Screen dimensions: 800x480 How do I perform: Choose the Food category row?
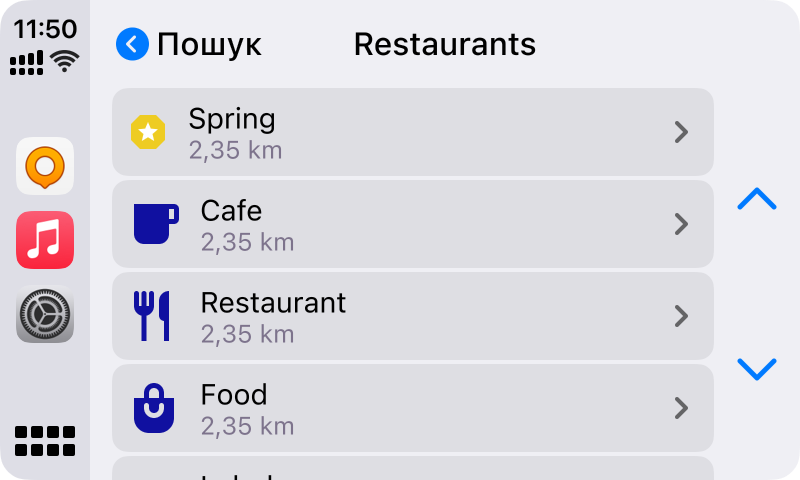point(412,408)
